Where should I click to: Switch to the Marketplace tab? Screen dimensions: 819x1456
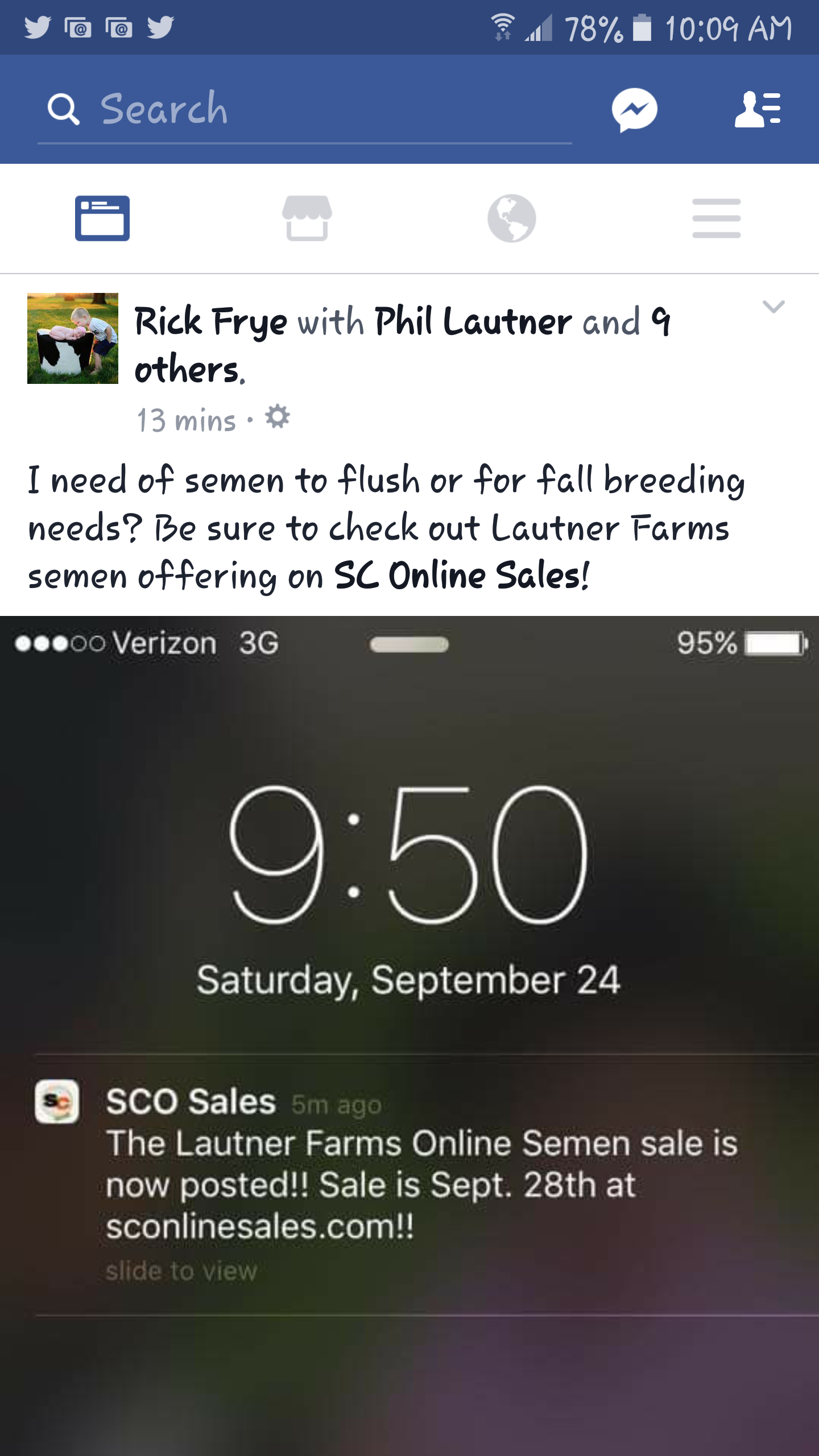(x=307, y=218)
